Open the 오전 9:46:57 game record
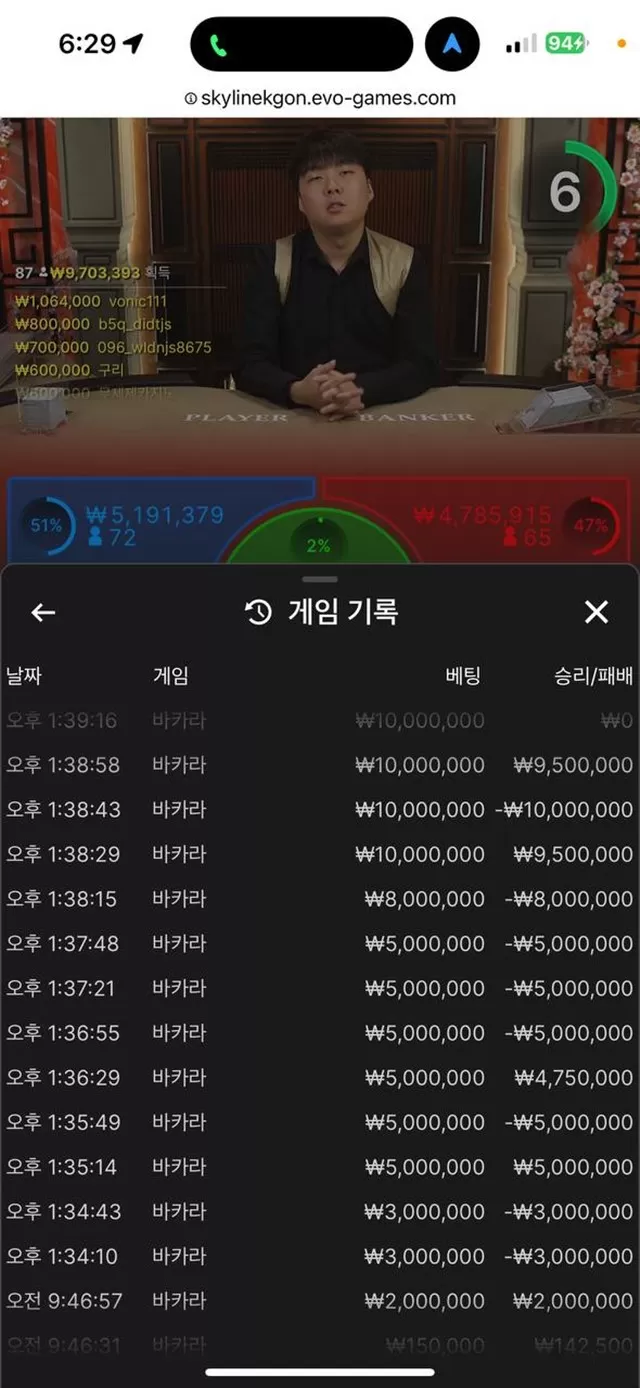640x1388 pixels. tap(320, 1301)
